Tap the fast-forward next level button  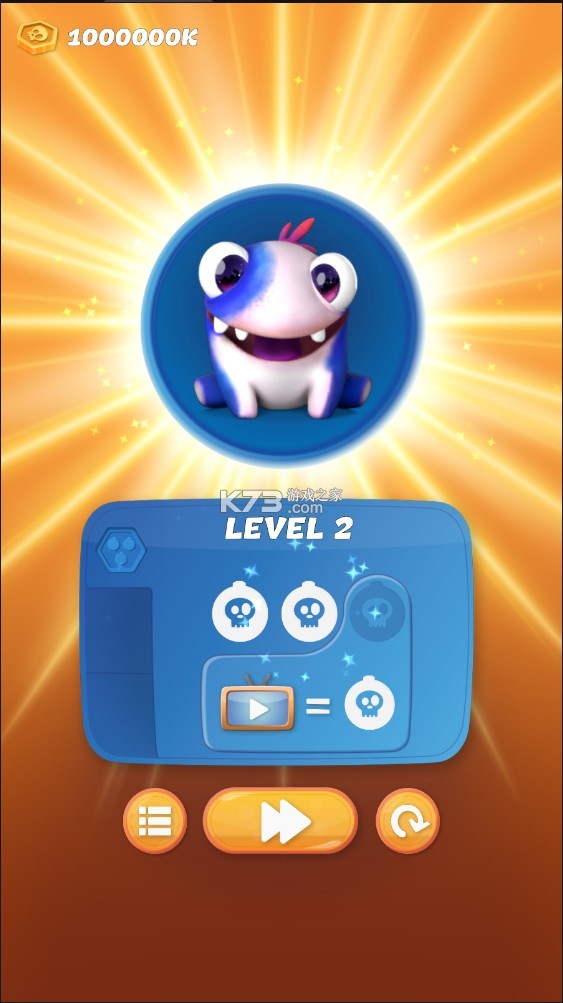point(280,821)
